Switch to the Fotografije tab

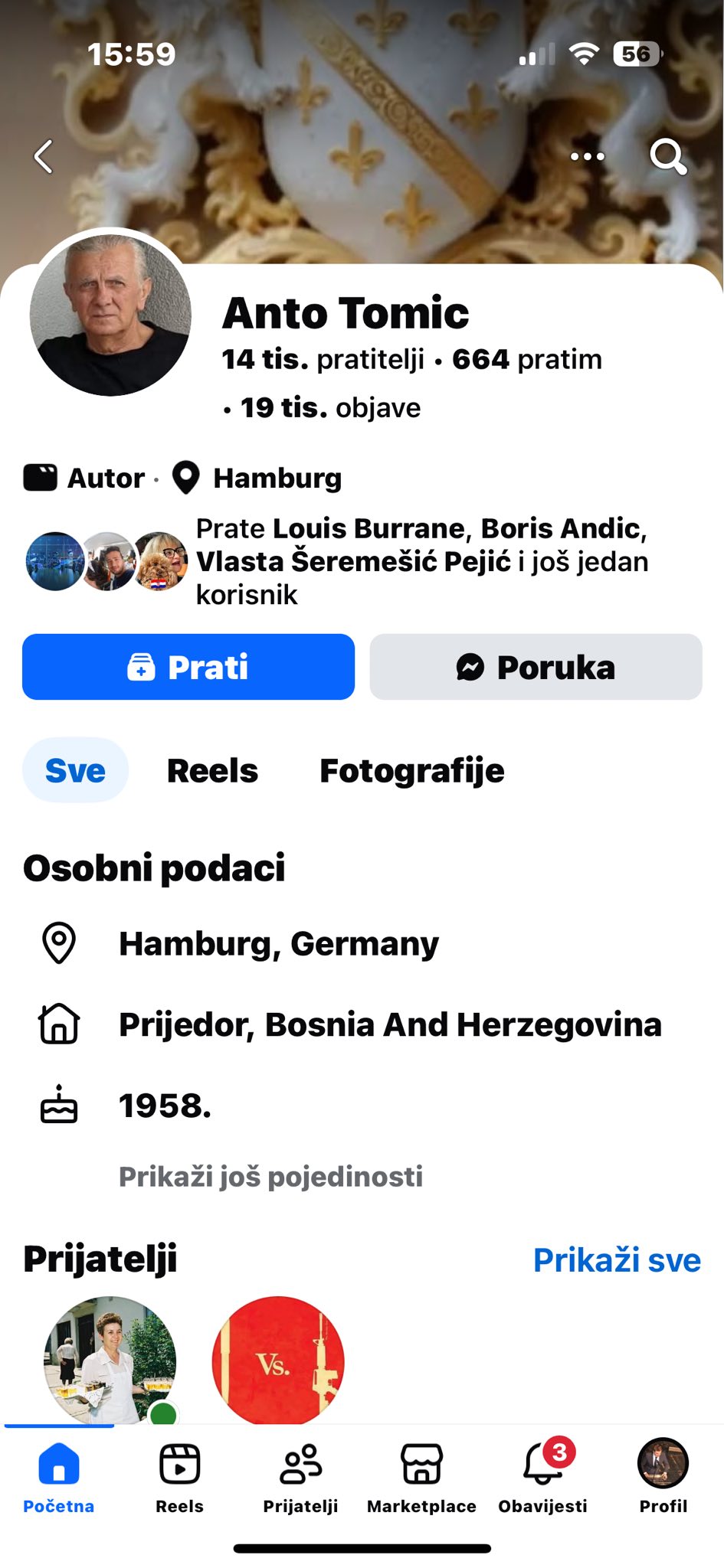coord(411,770)
